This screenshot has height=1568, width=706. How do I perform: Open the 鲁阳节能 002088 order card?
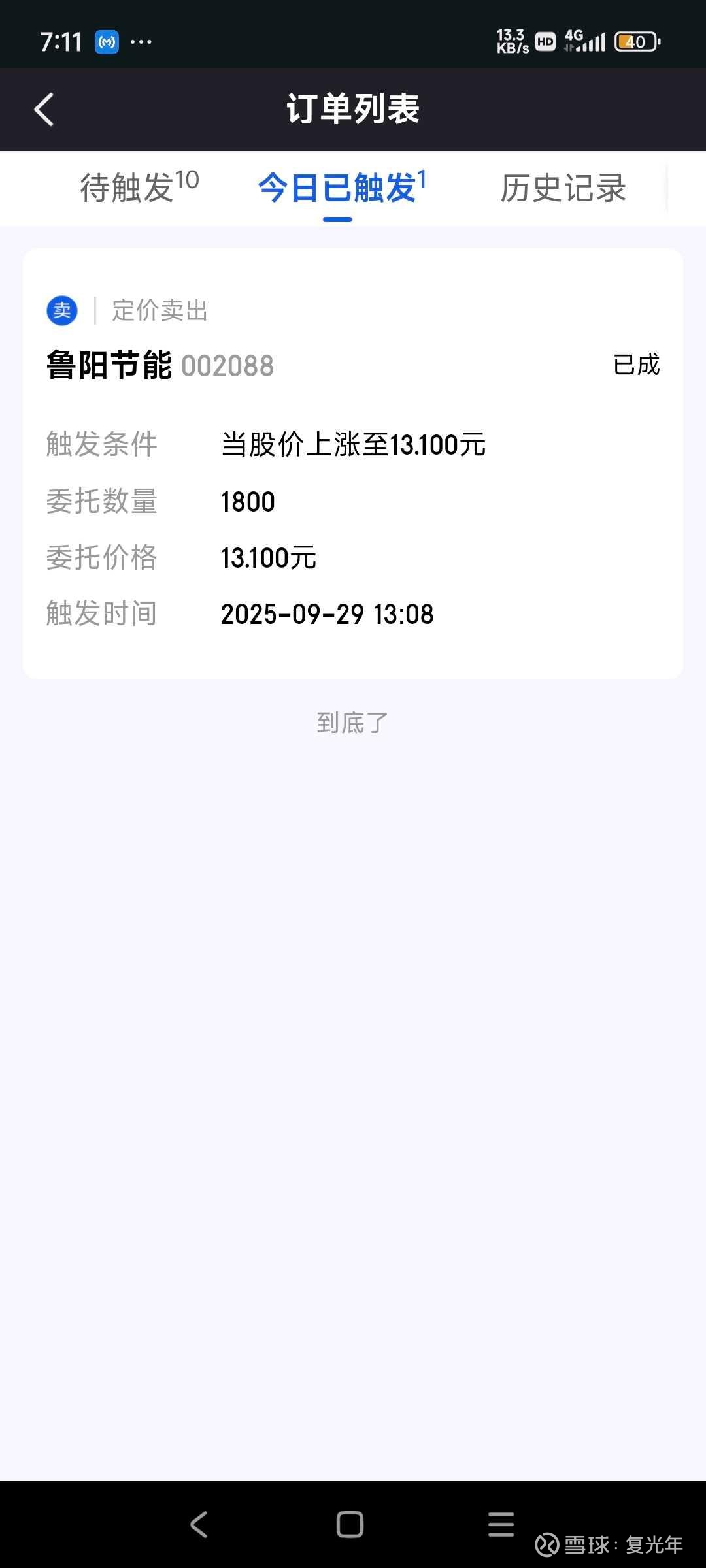(353, 463)
